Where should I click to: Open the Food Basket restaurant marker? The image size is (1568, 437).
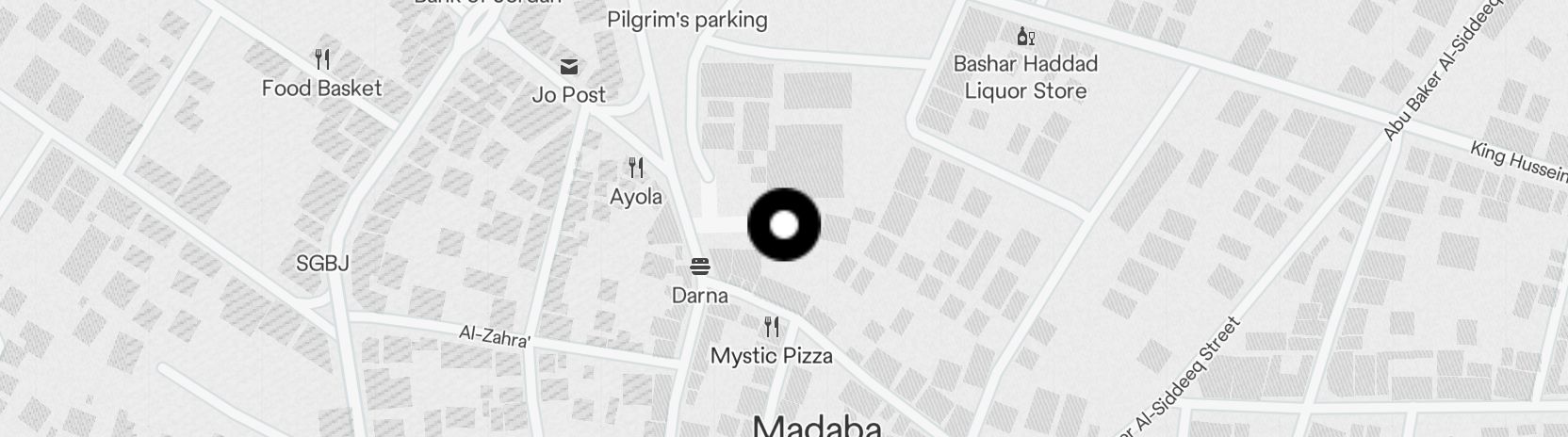[x=322, y=60]
